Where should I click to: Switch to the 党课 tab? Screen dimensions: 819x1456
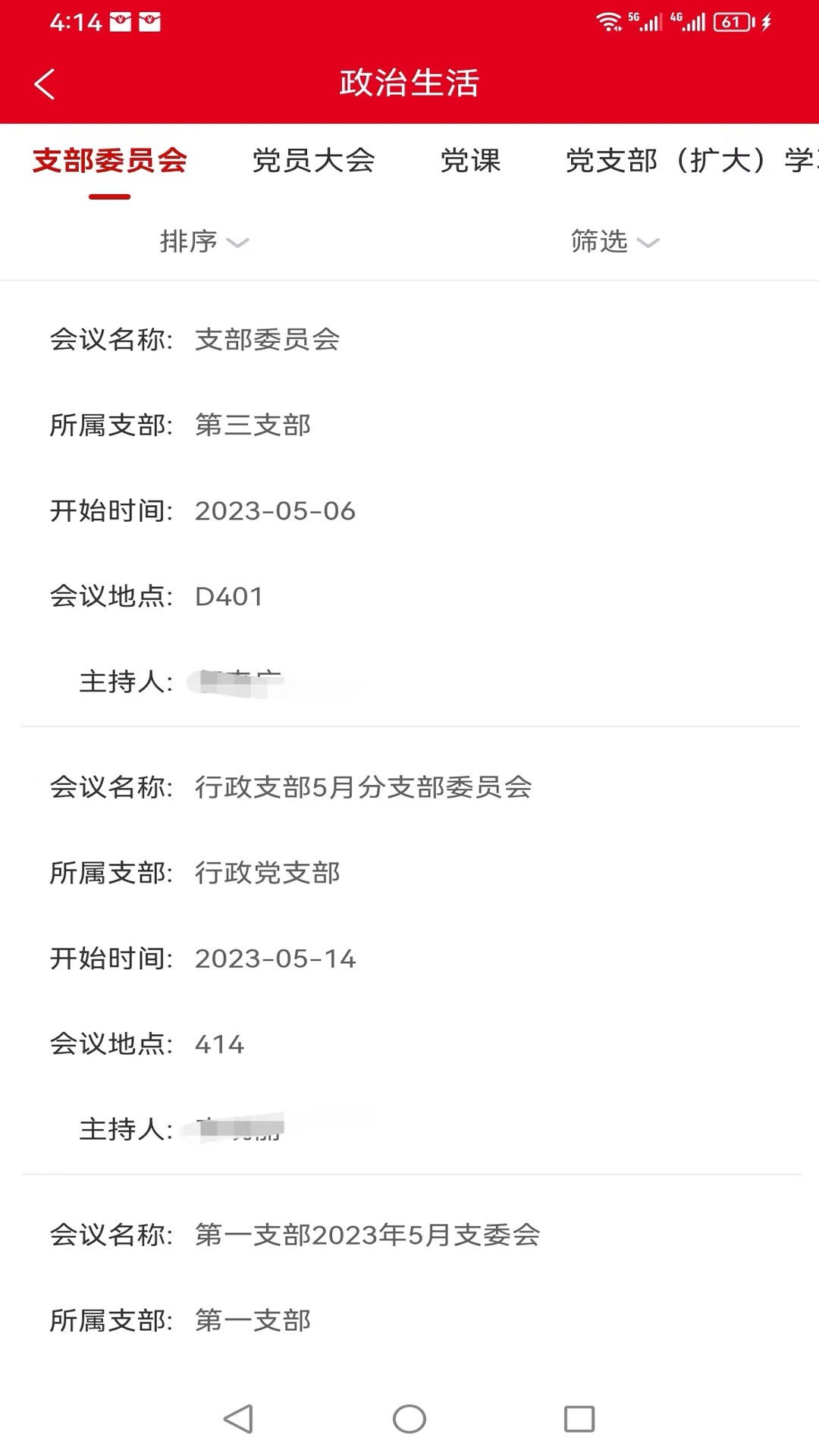tap(471, 162)
